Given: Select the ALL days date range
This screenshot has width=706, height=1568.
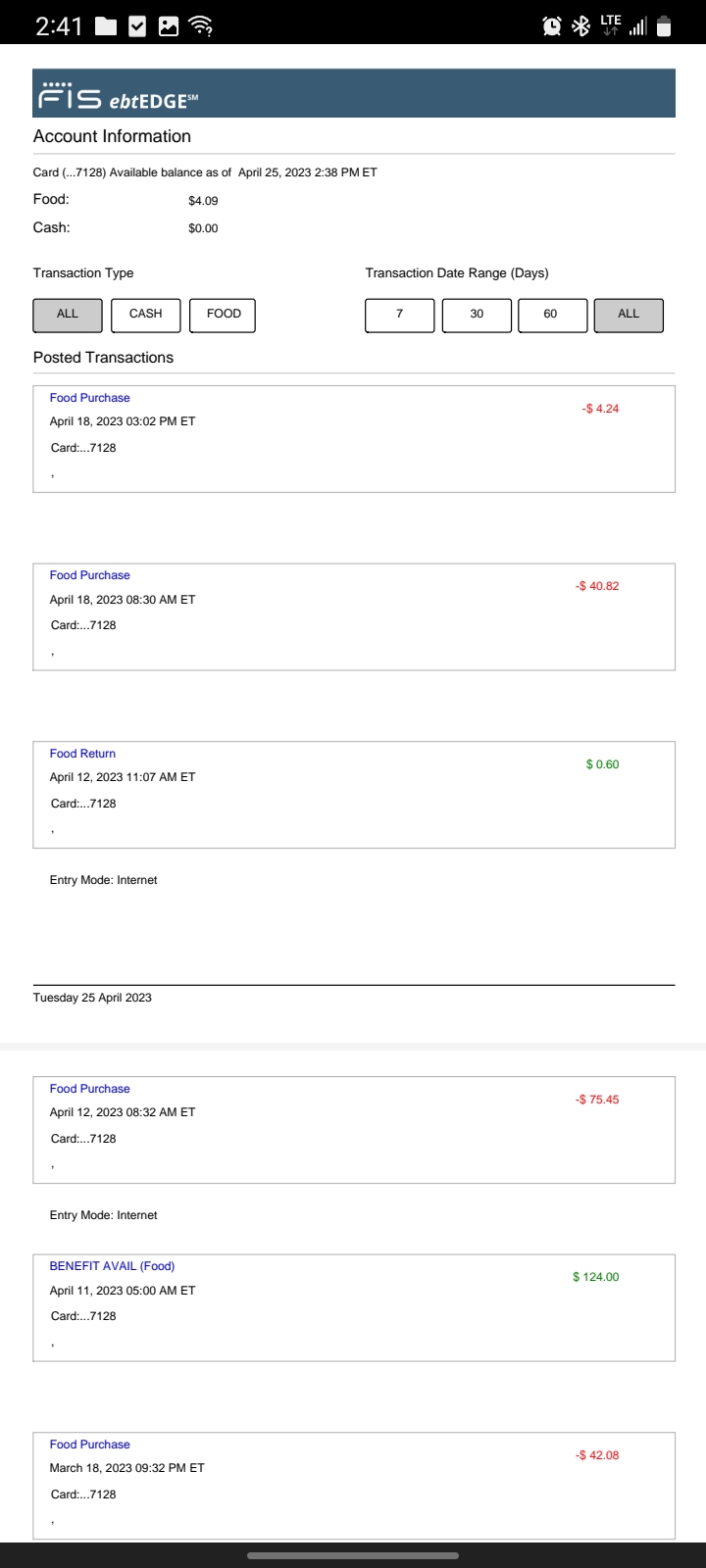Looking at the screenshot, I should coord(629,315).
